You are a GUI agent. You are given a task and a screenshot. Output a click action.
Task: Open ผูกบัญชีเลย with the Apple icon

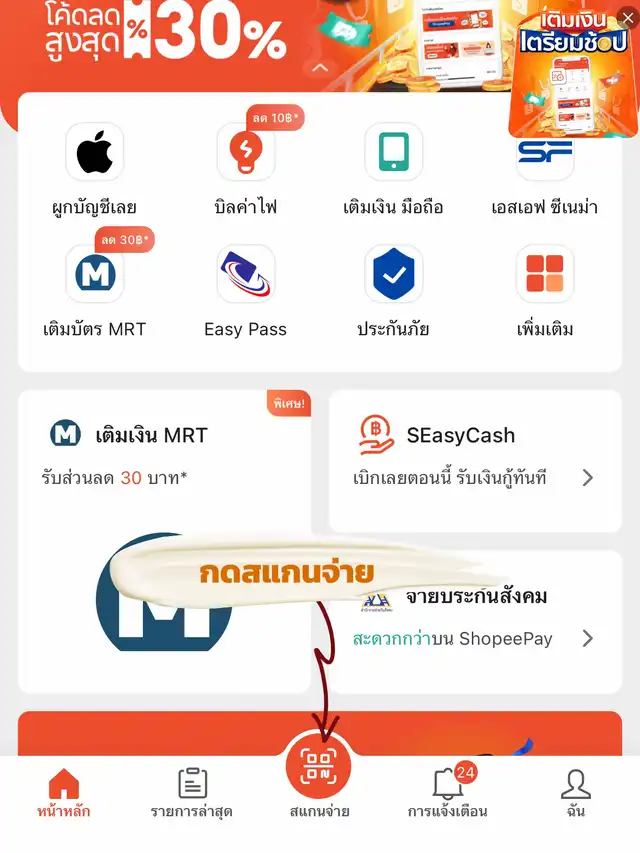click(95, 170)
